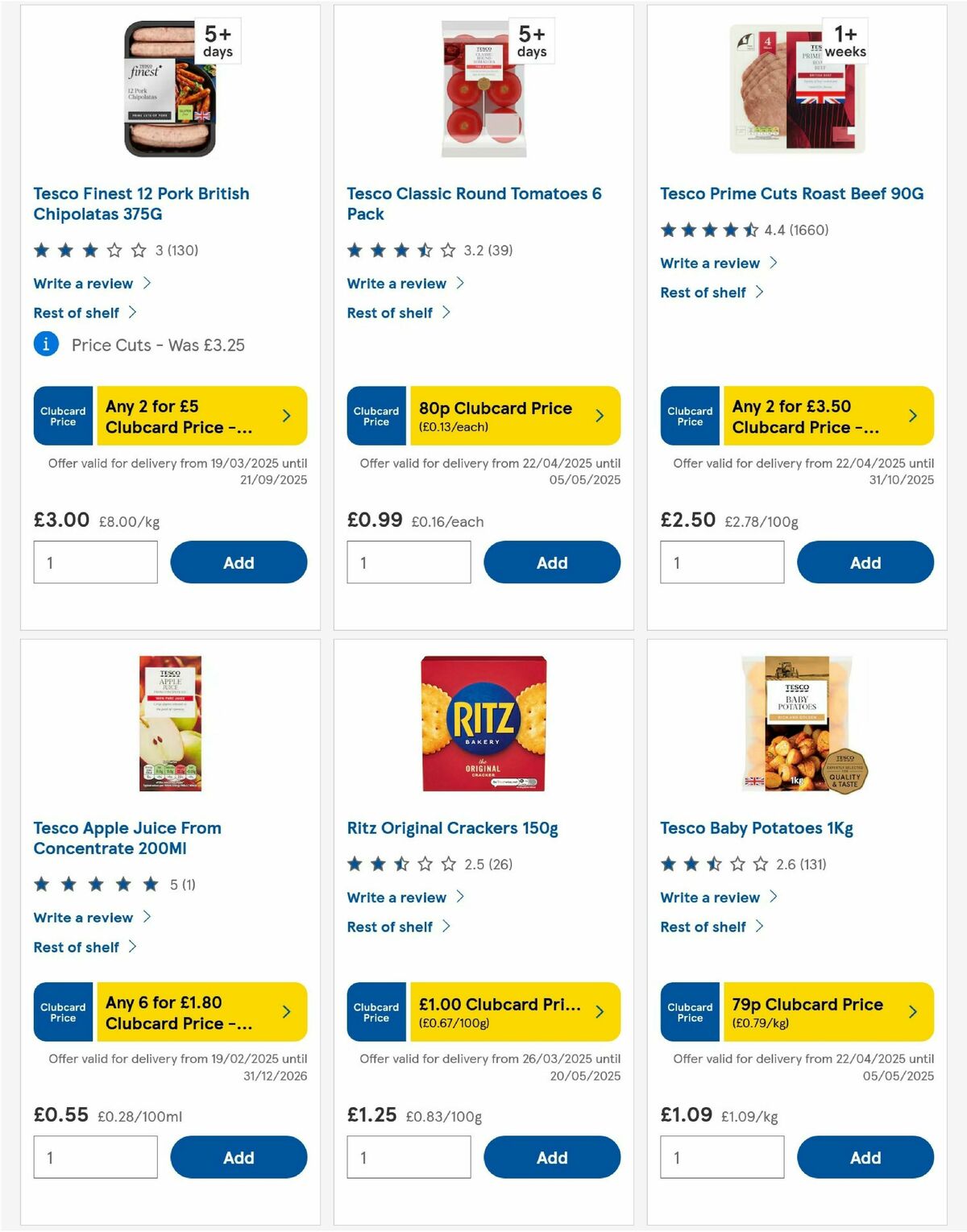Viewport: 967px width, 1232px height.
Task: Click the info icon next to Price Cuts
Action: point(46,343)
